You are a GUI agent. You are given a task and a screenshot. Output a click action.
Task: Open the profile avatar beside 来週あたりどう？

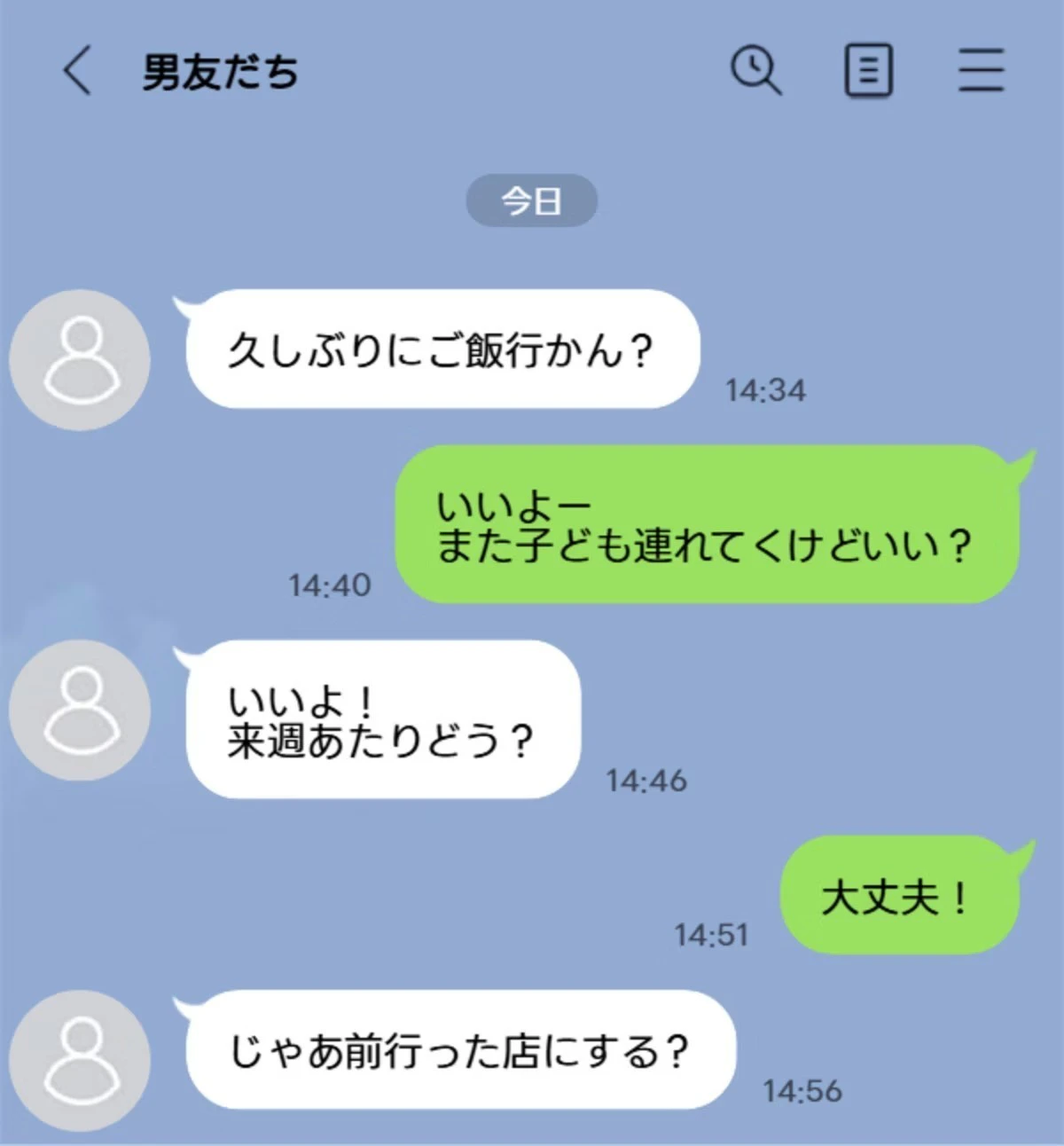coord(80,710)
